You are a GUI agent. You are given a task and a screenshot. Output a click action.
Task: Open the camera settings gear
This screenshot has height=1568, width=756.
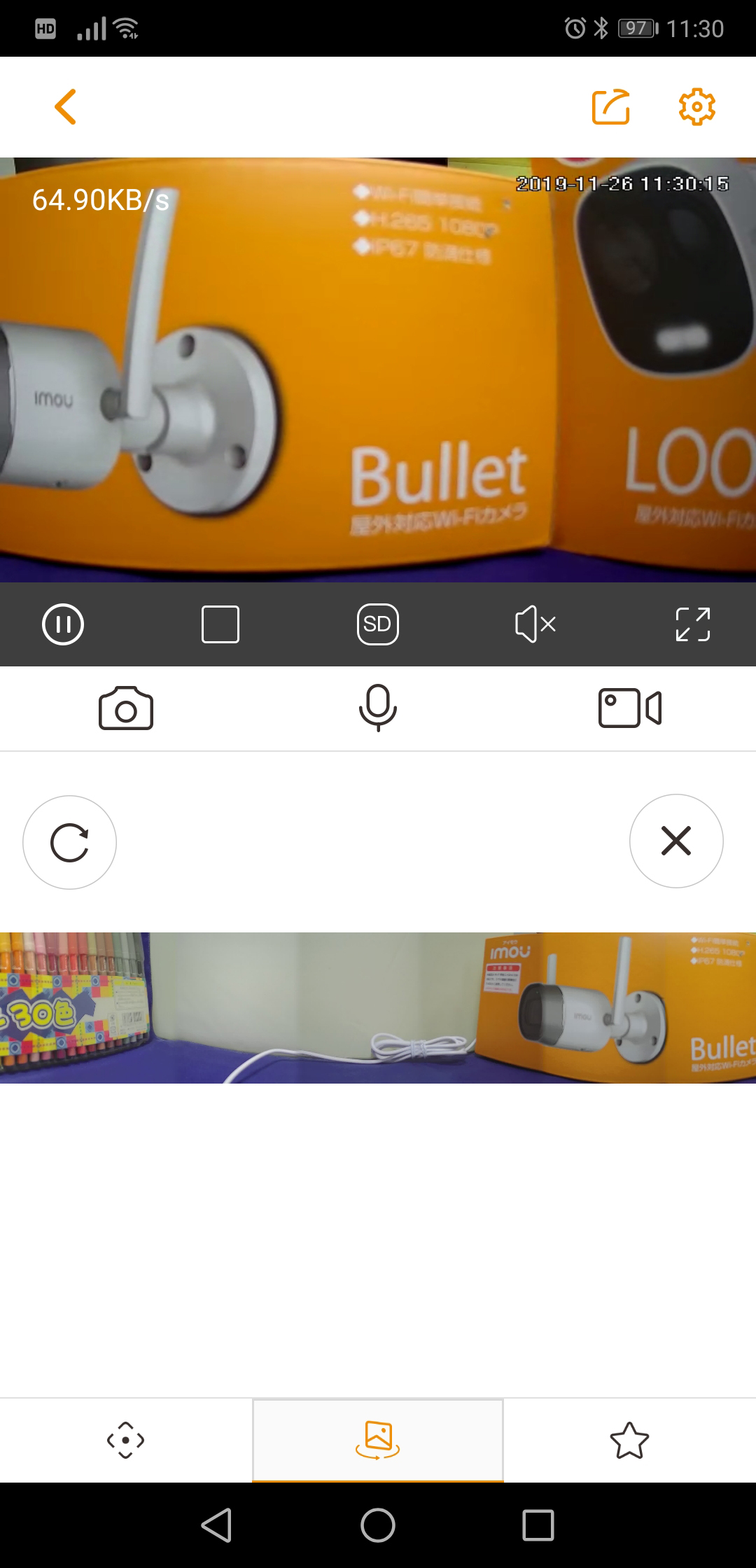[x=697, y=107]
